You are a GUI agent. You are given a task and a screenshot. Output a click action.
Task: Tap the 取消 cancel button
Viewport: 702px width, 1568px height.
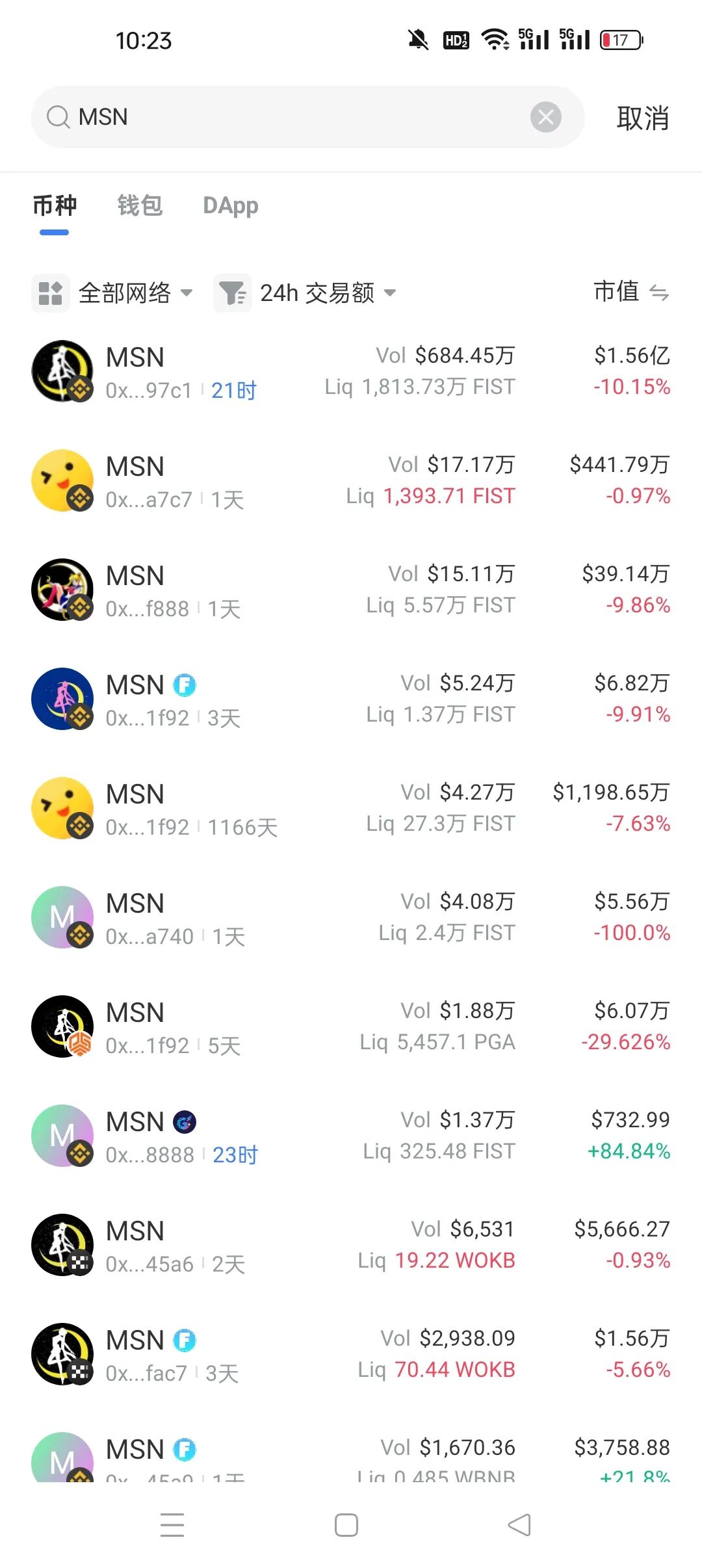pyautogui.click(x=641, y=118)
